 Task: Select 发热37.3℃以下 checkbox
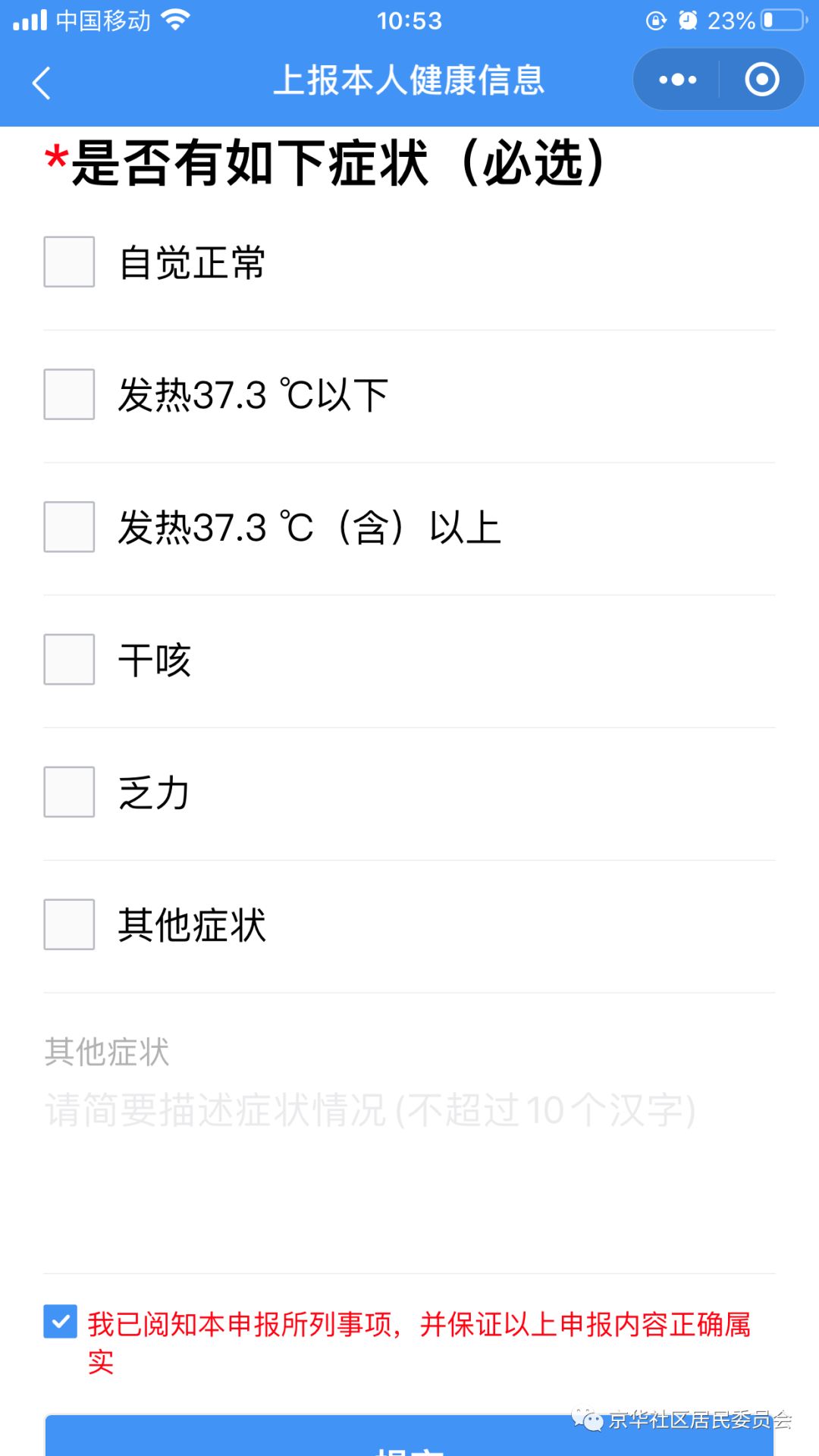(69, 394)
